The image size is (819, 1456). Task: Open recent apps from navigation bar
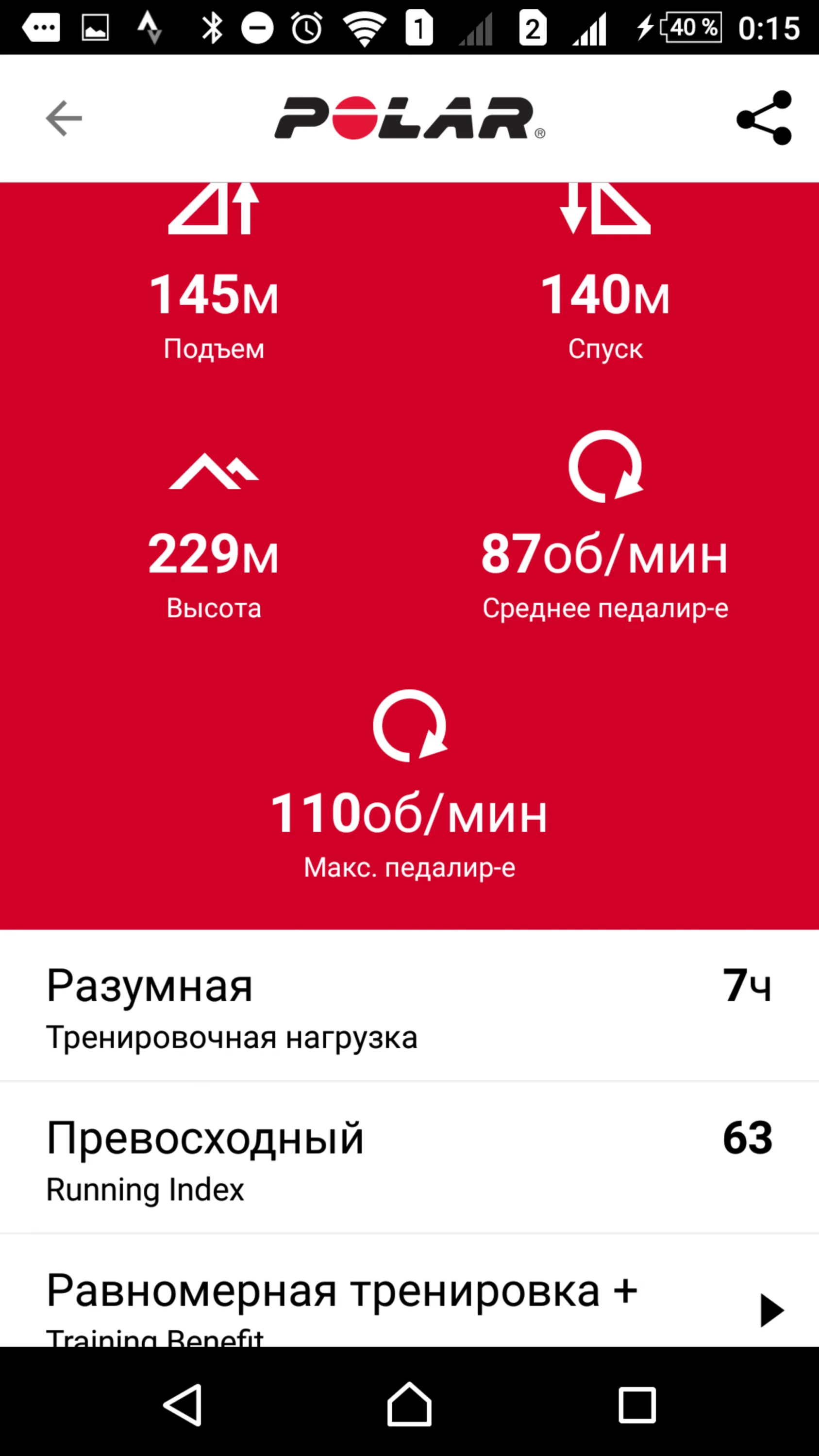tap(637, 1404)
